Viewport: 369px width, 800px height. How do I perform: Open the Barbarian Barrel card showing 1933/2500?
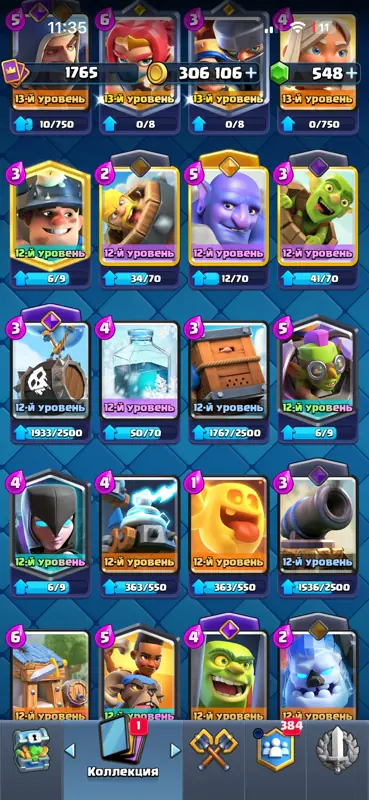(50, 377)
